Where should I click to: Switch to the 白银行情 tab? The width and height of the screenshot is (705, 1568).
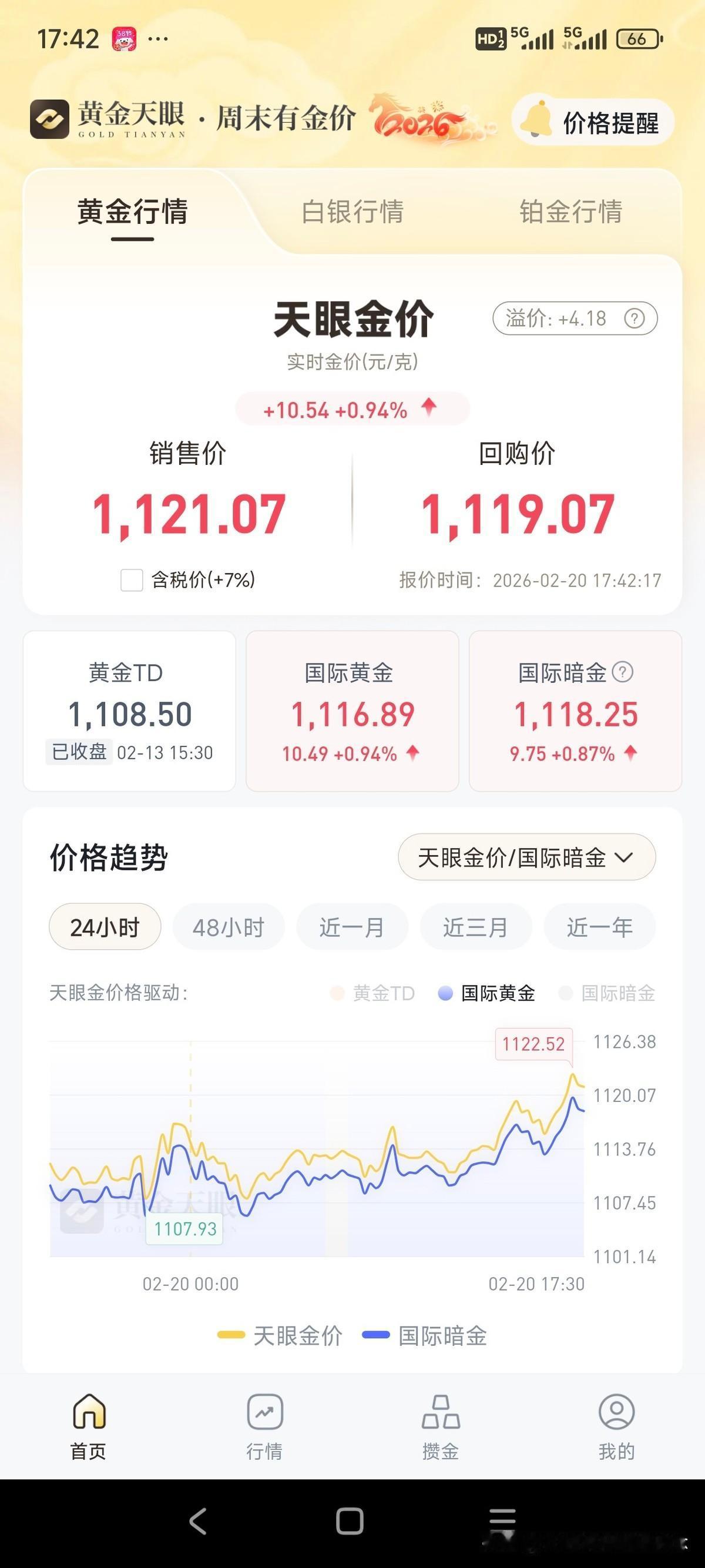(x=355, y=212)
